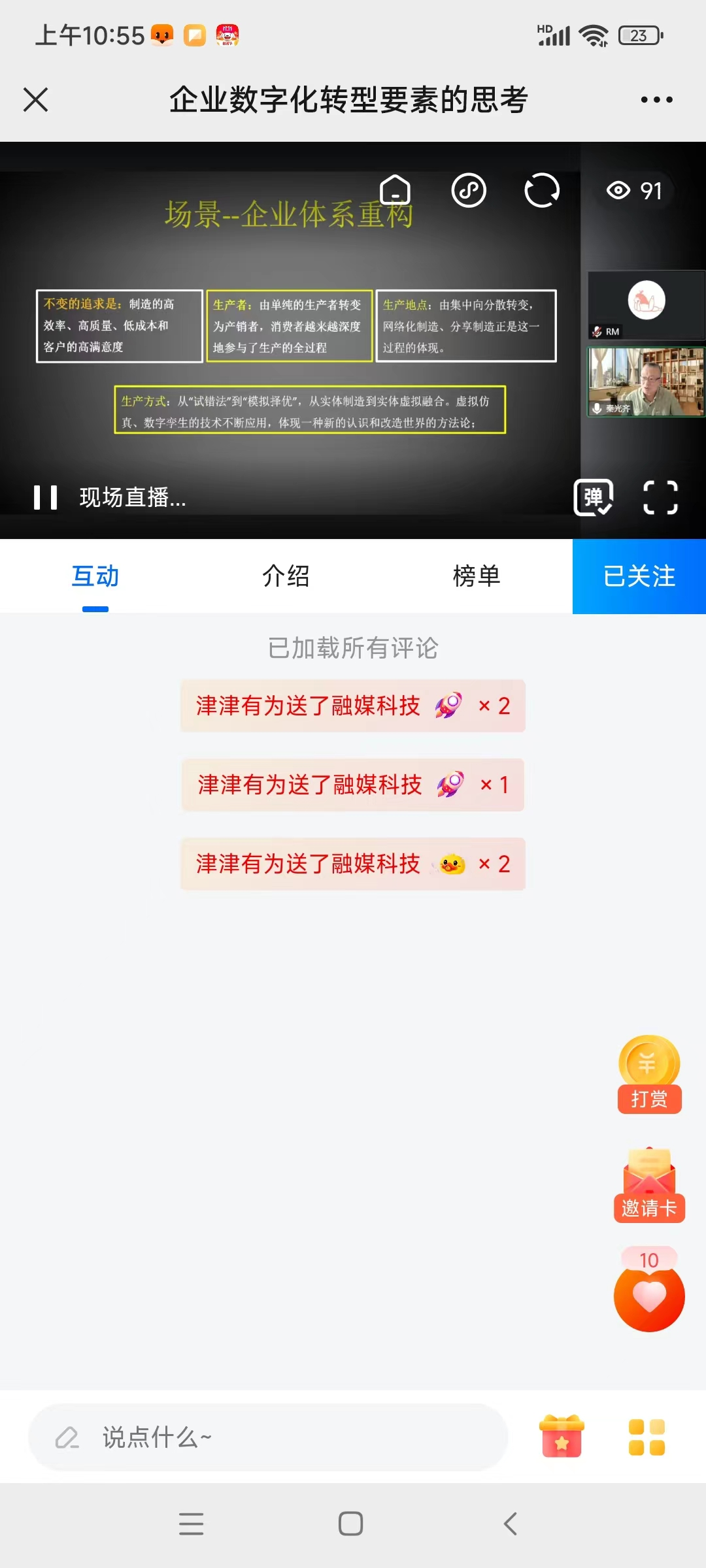Tap the 已关注 followed button
The image size is (706, 1568).
click(639, 576)
